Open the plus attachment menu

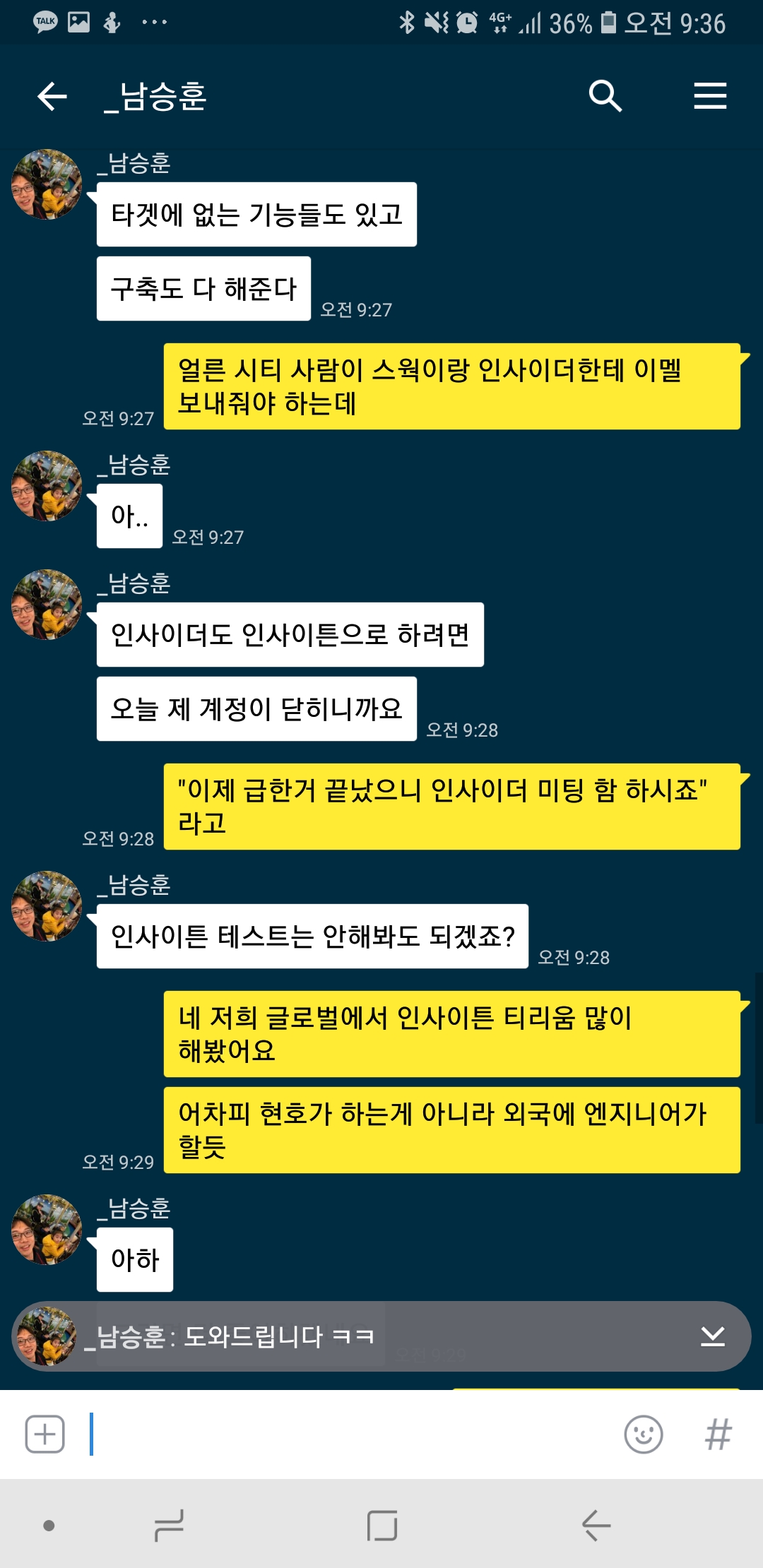(45, 1435)
